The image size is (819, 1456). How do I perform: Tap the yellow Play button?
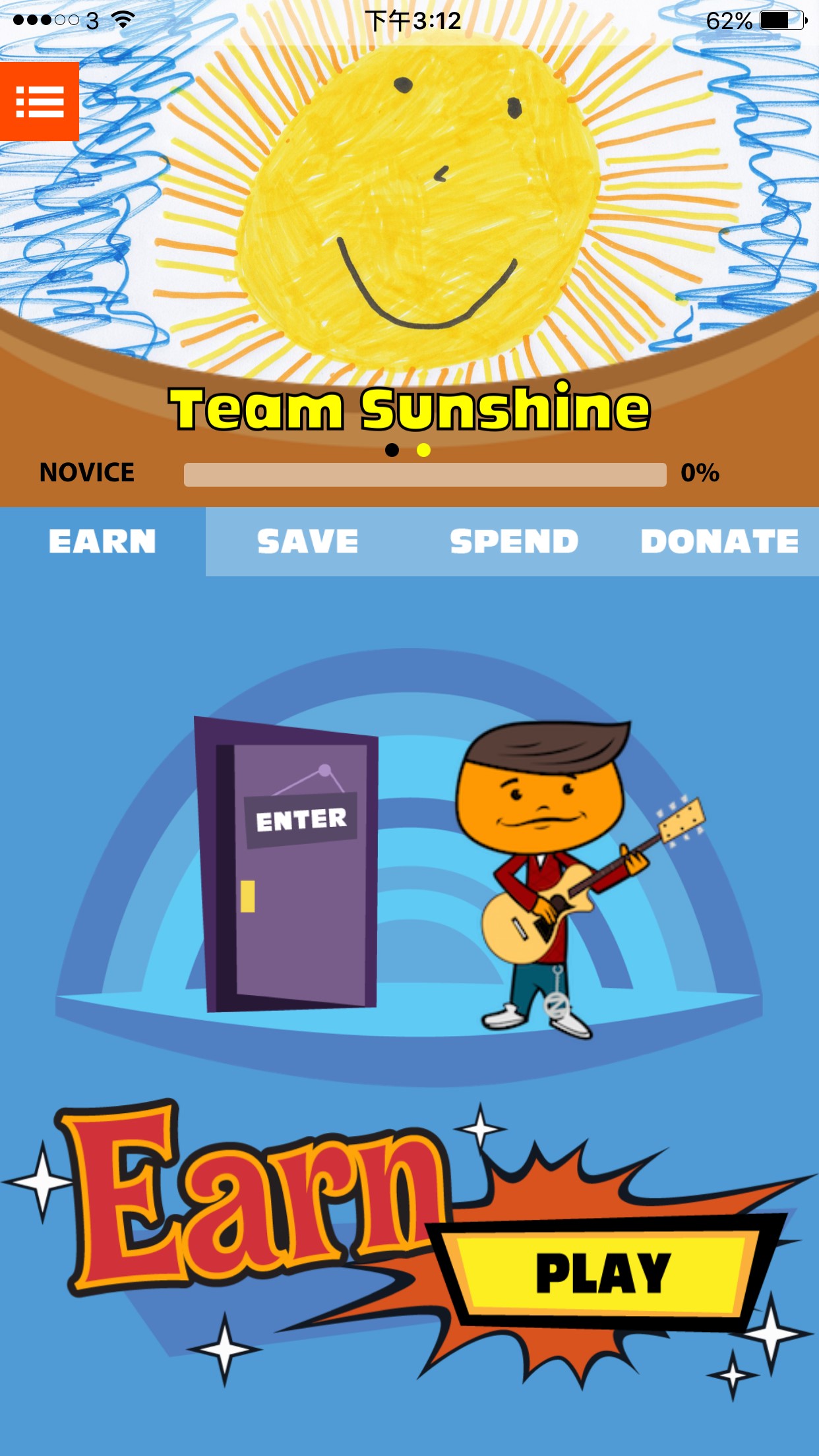pos(603,1273)
